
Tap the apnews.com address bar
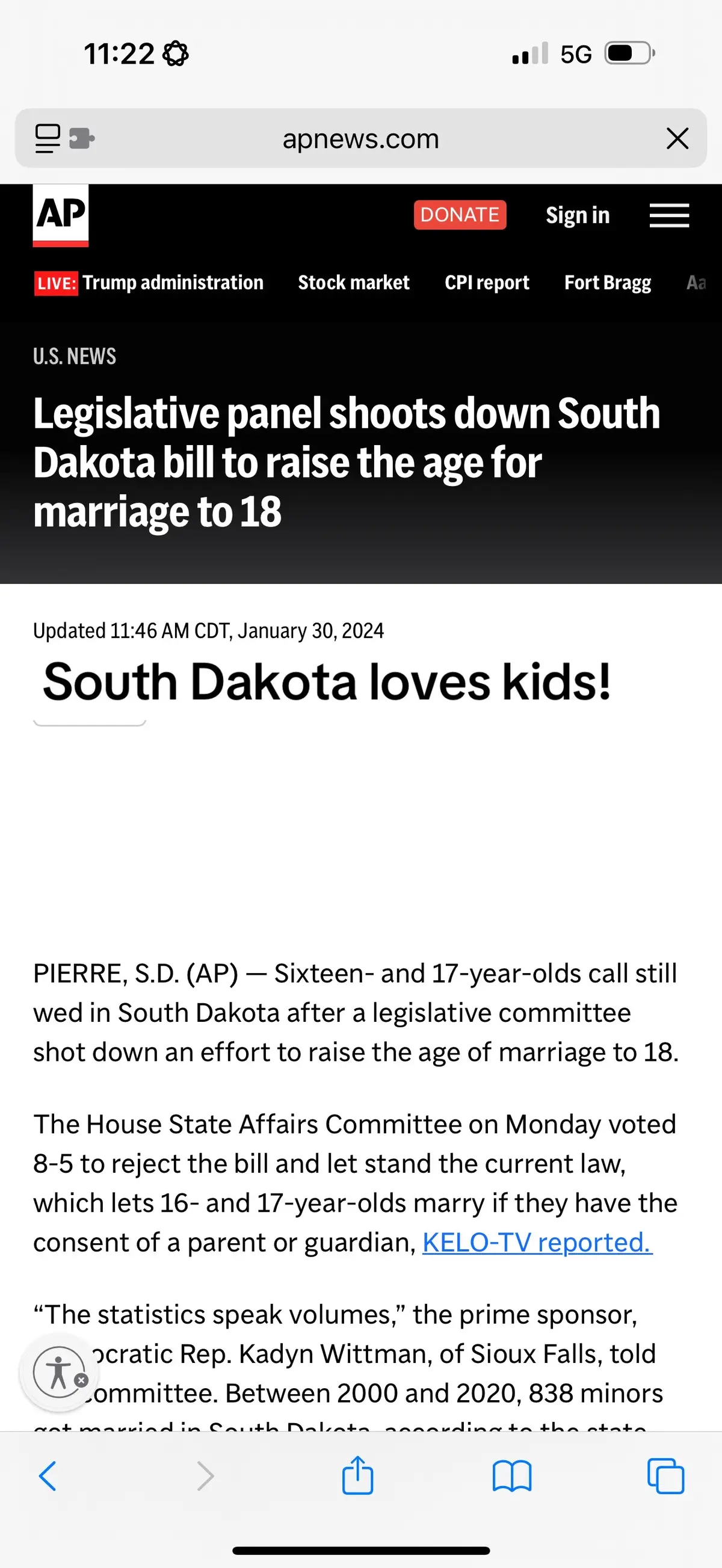(x=361, y=138)
